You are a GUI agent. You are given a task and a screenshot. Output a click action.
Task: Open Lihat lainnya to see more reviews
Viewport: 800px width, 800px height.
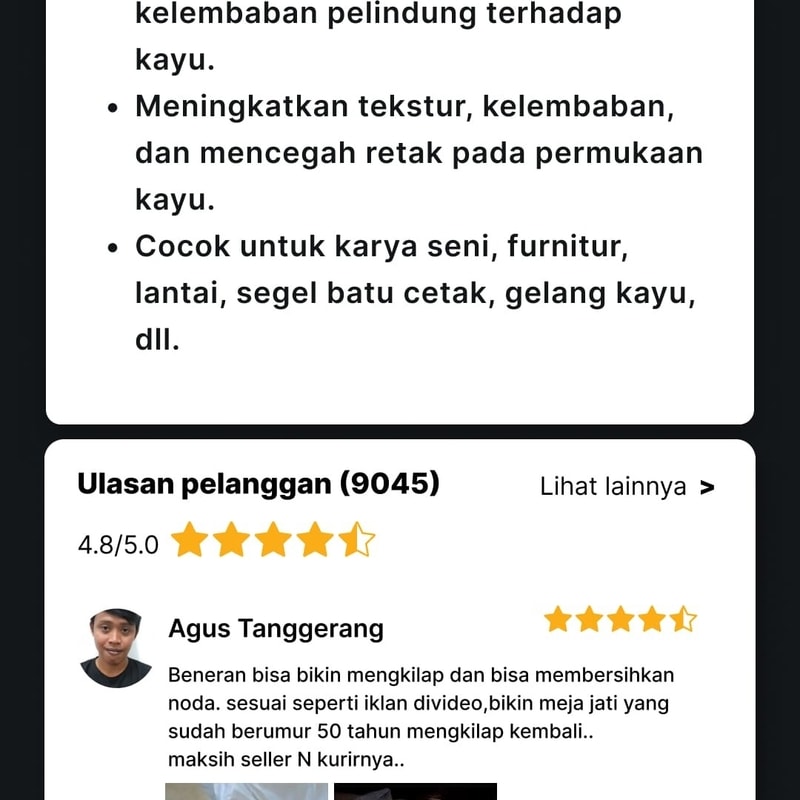[627, 487]
